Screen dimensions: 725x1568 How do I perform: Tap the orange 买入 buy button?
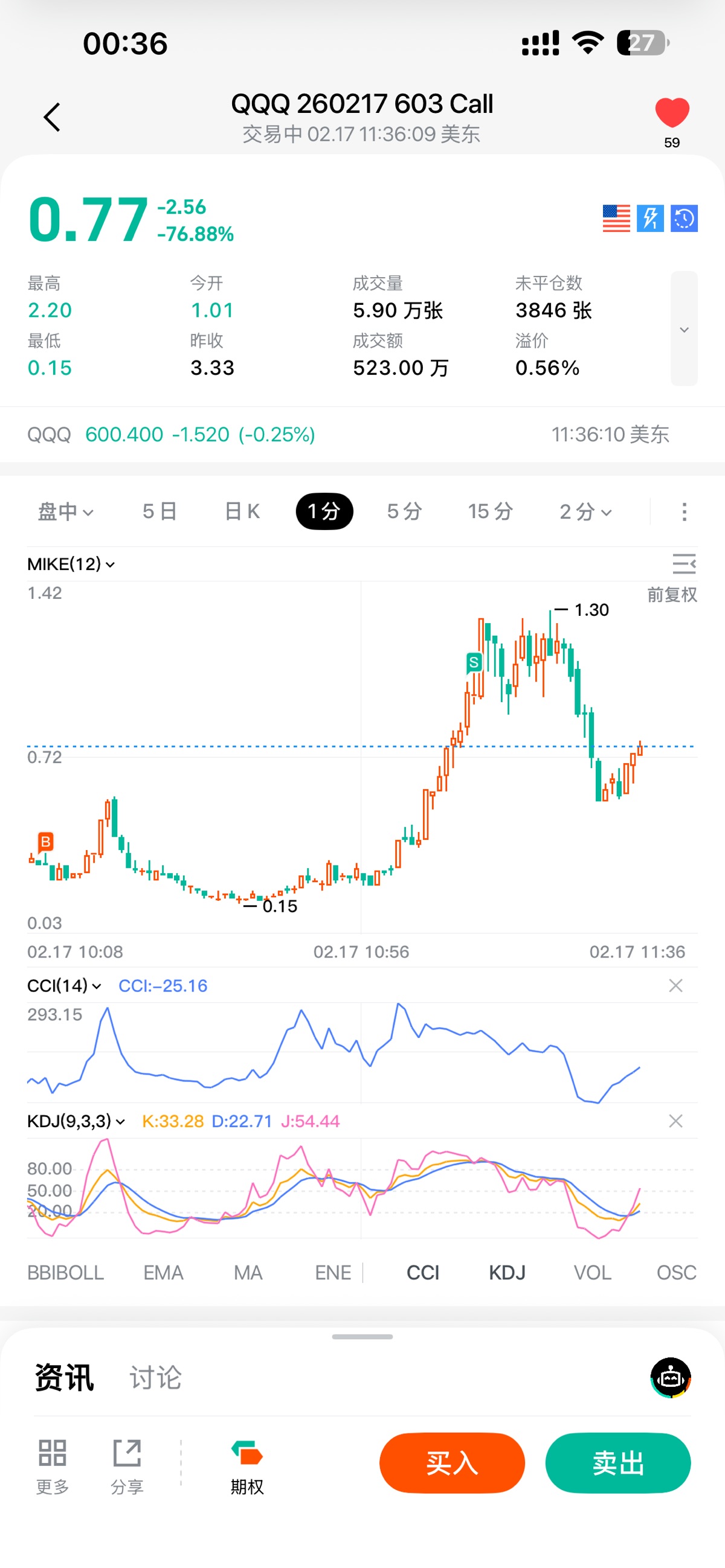[x=451, y=1462]
